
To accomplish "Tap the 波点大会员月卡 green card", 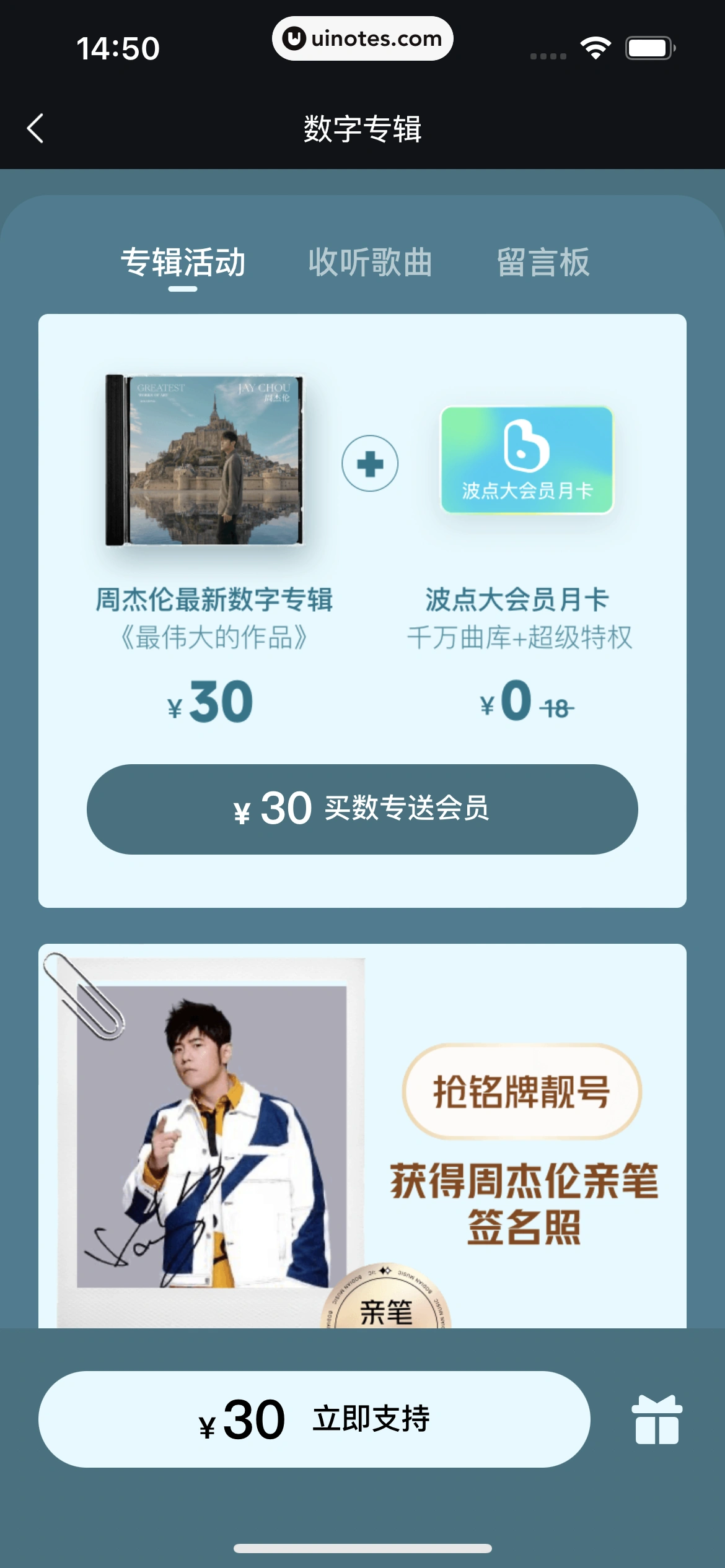I will tap(526, 458).
